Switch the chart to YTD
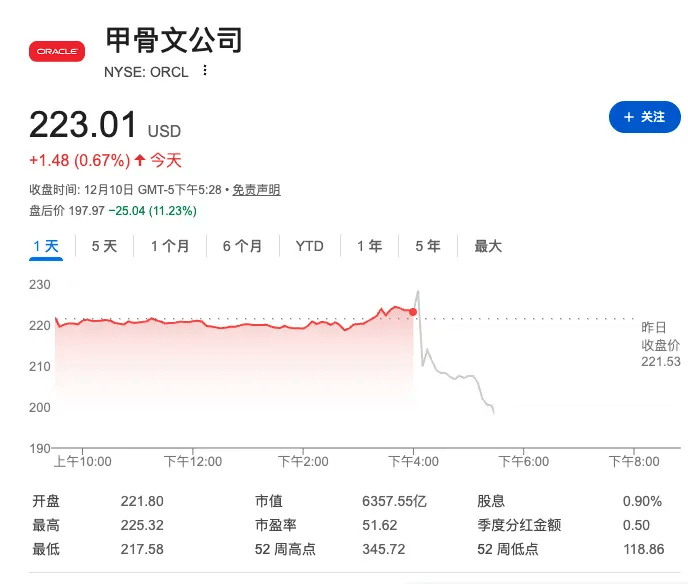The image size is (688, 584). click(x=310, y=246)
